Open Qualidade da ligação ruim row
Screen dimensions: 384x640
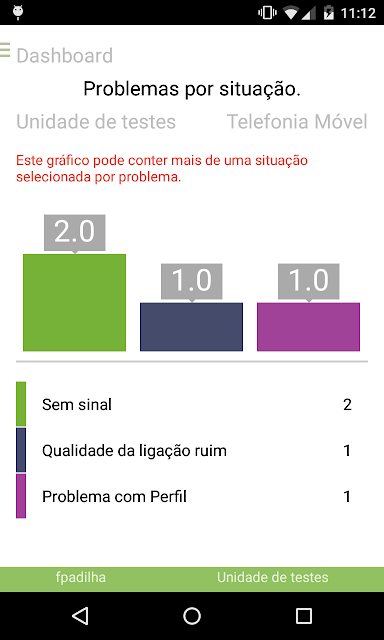click(192, 451)
